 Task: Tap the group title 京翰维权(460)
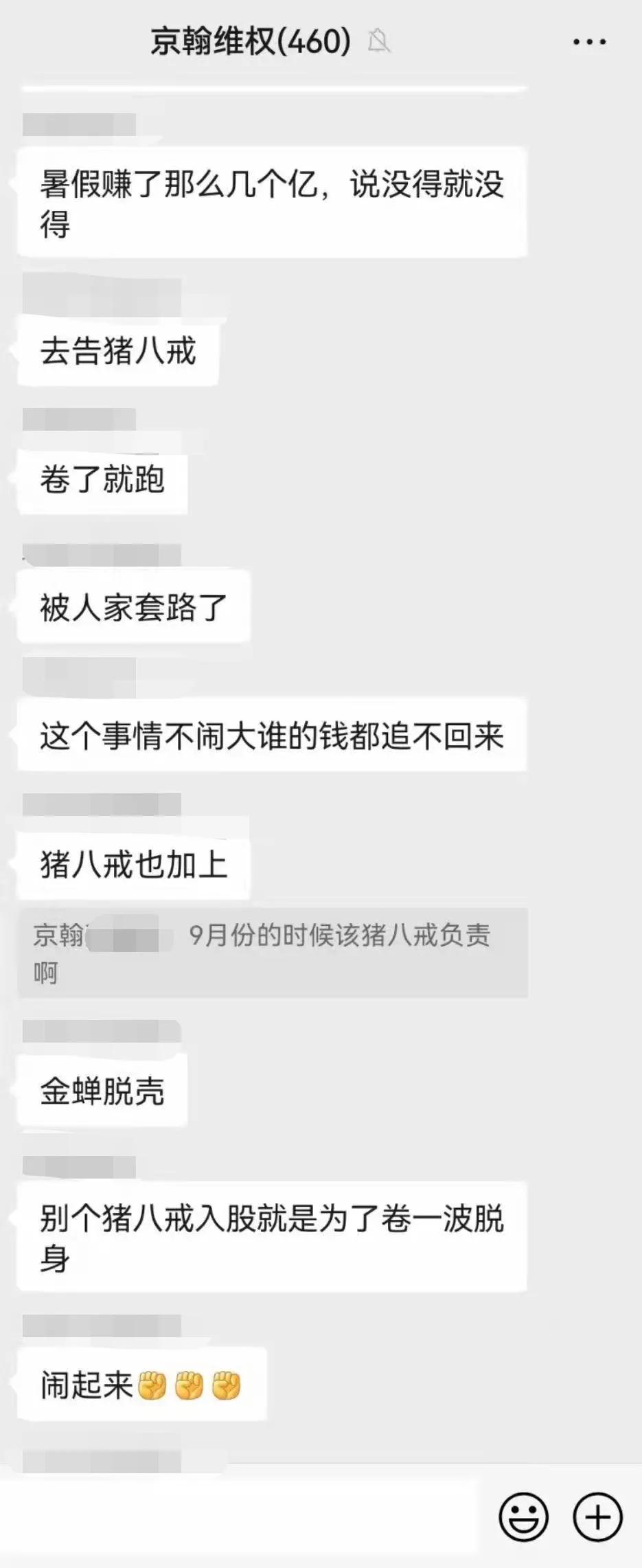click(249, 41)
